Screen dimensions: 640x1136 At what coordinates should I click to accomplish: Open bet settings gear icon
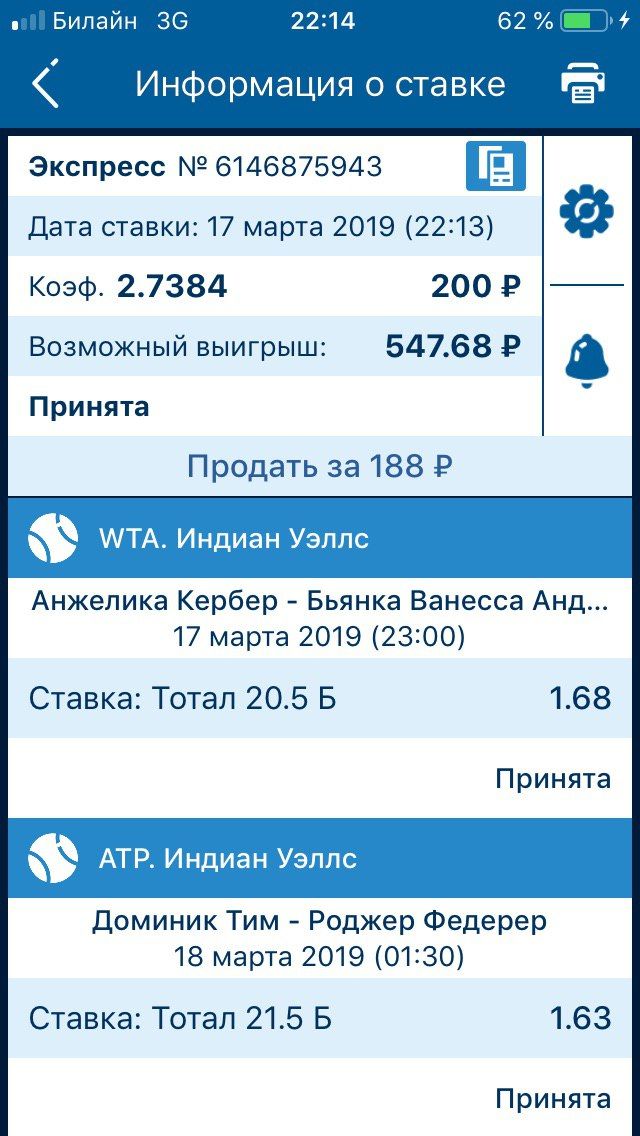[x=586, y=211]
